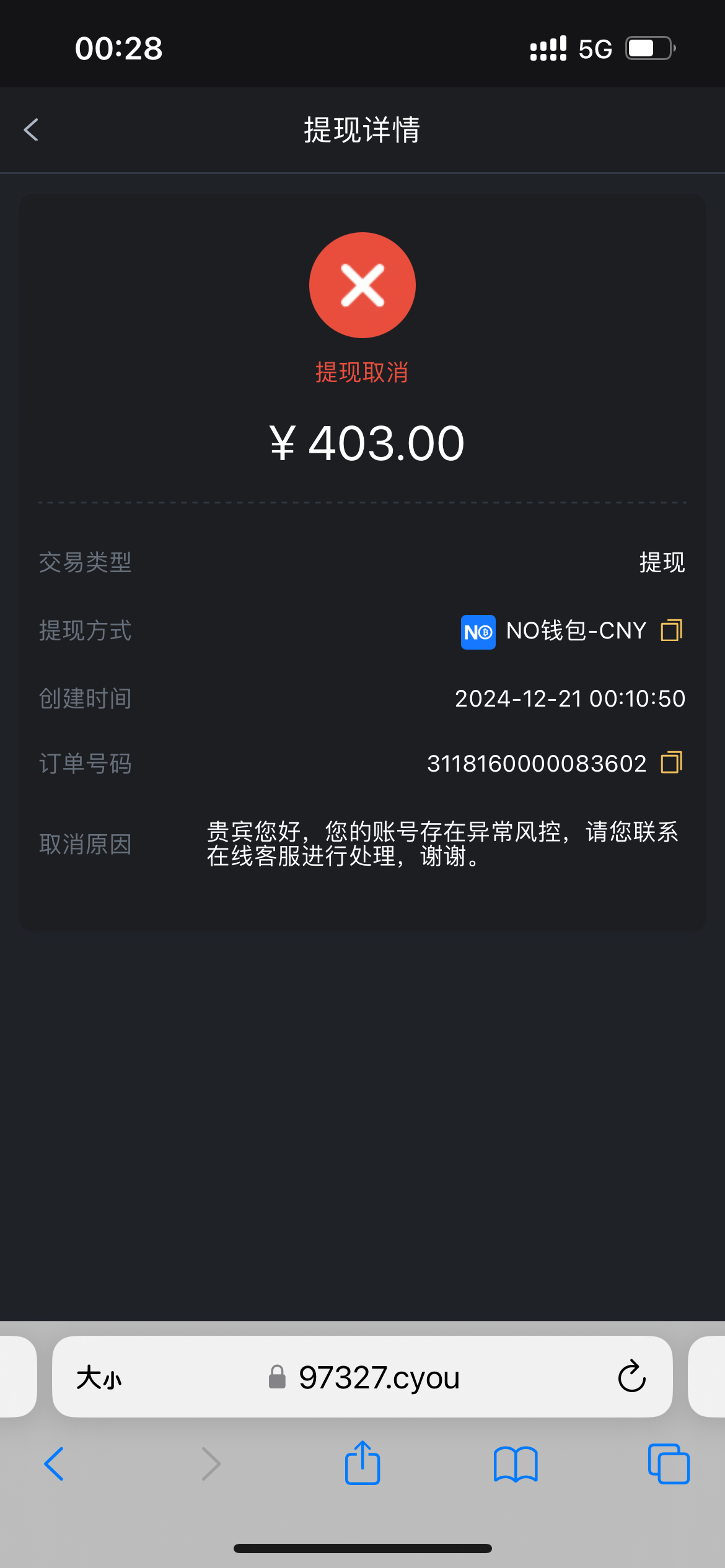Screen dimensions: 725x1568
Task: Go back a page in Safari
Action: (x=55, y=1464)
